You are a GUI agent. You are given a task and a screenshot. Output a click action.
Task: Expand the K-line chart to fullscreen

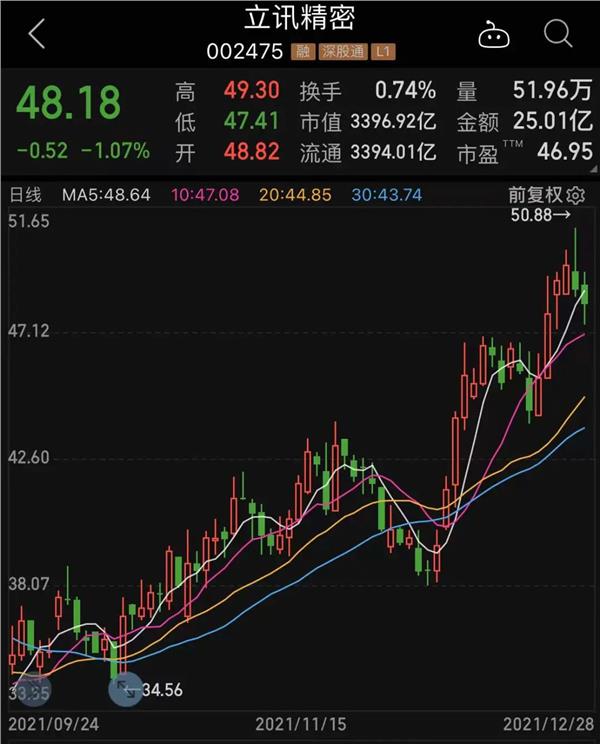[125, 688]
